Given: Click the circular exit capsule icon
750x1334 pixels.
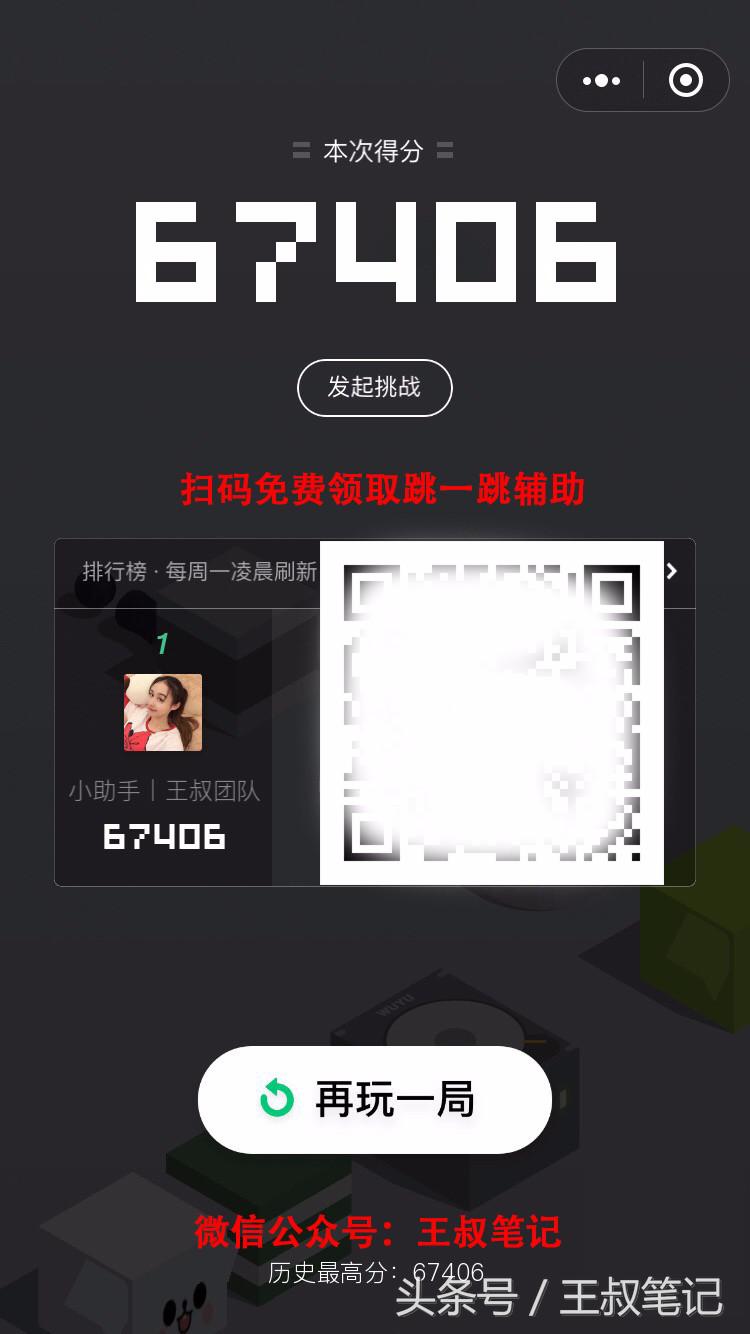Looking at the screenshot, I should (x=687, y=80).
